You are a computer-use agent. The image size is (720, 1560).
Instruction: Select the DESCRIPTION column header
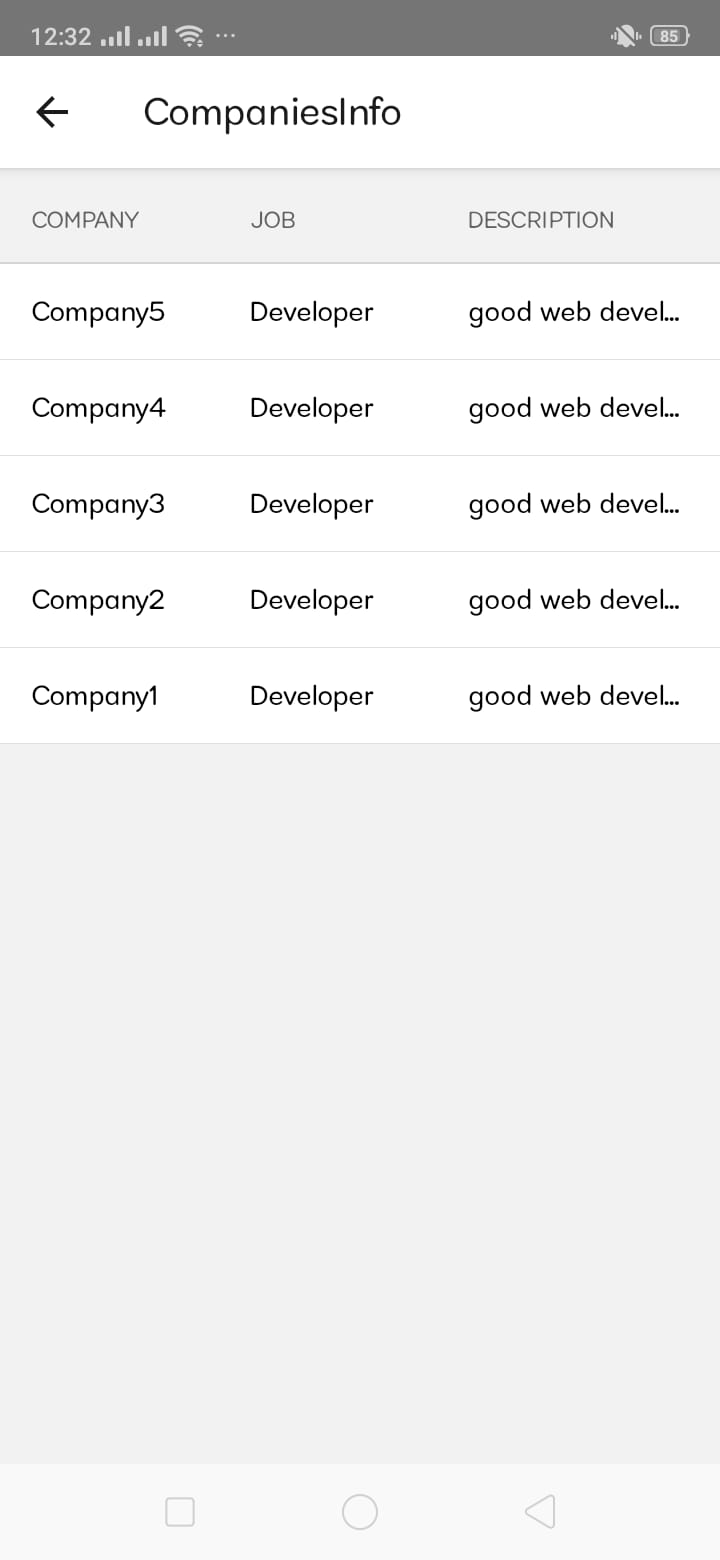[541, 219]
